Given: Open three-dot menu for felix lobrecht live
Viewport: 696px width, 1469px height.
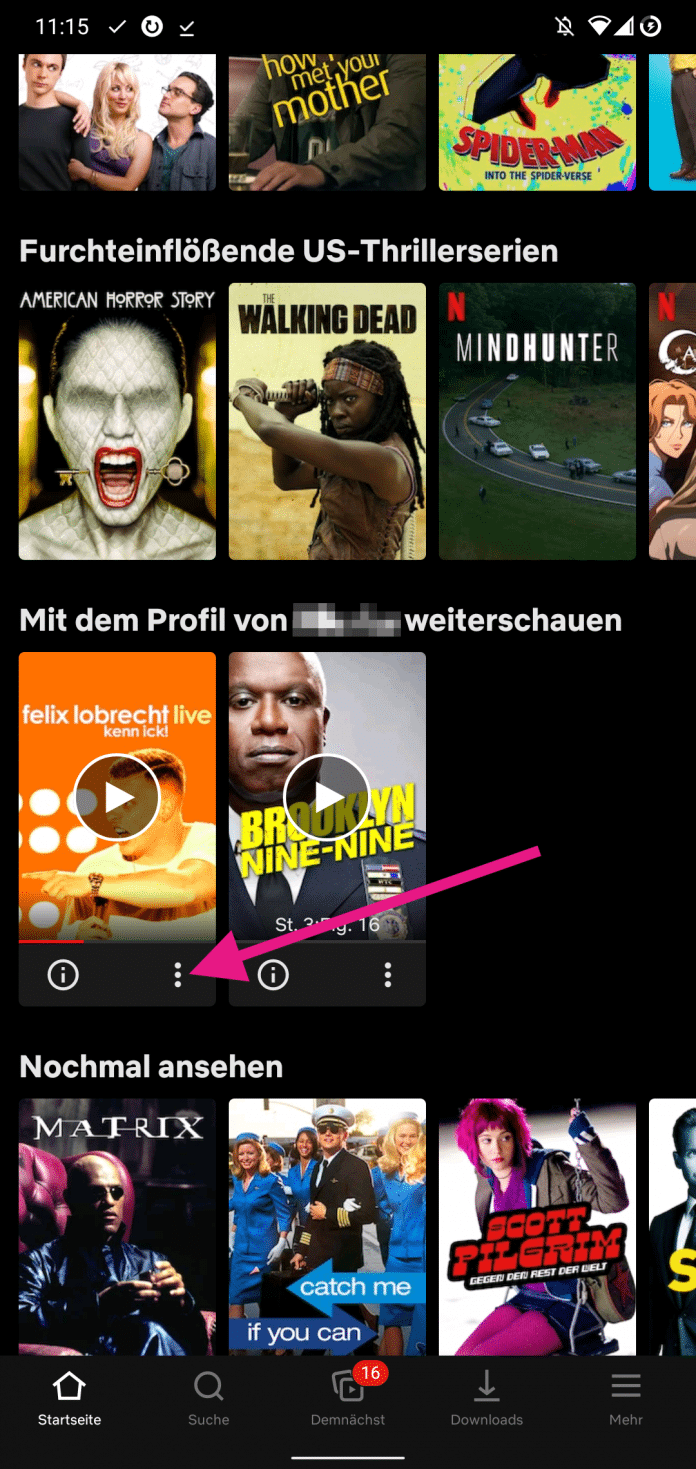Looking at the screenshot, I should click(178, 975).
